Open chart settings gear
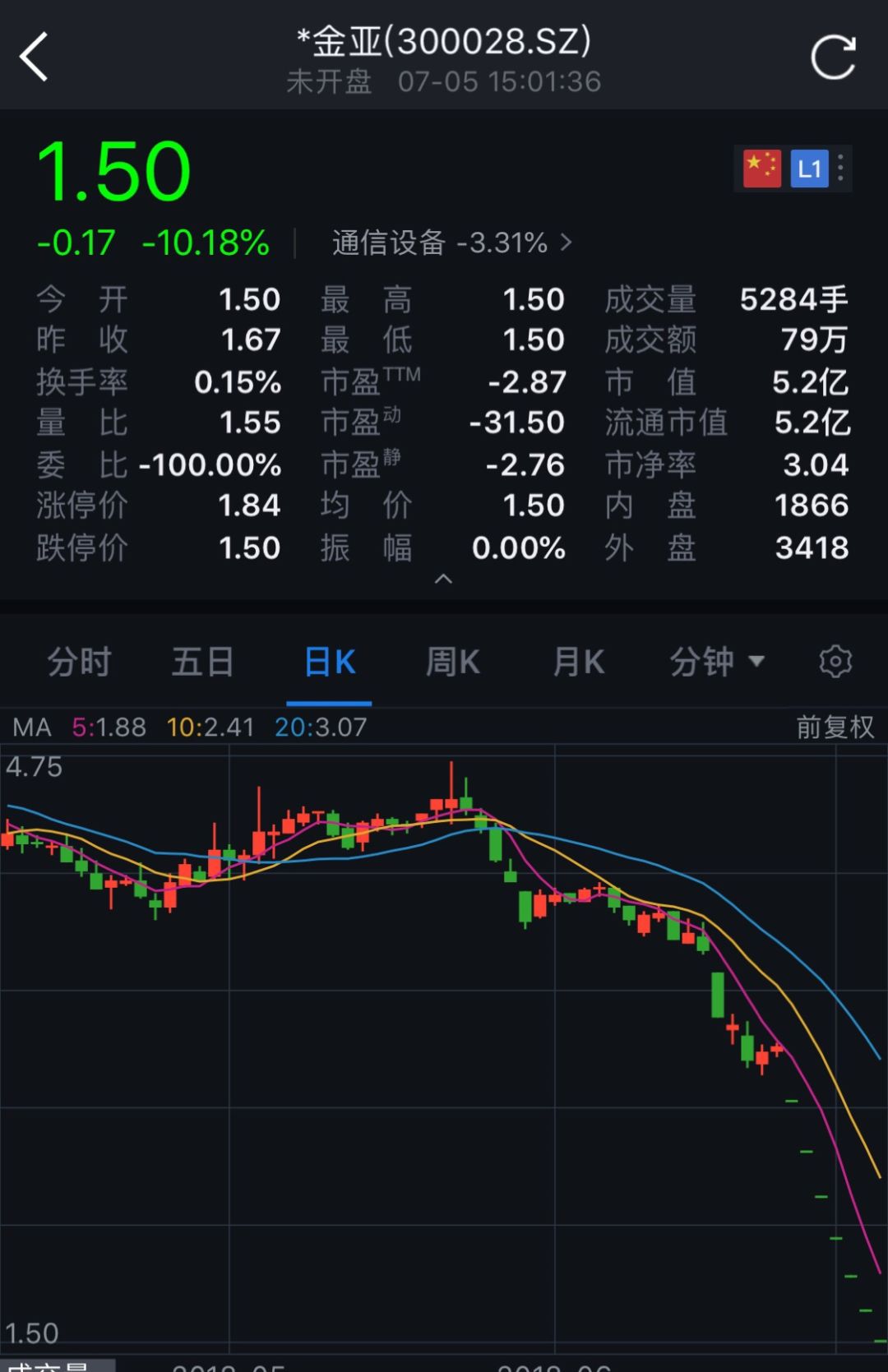 coord(835,662)
